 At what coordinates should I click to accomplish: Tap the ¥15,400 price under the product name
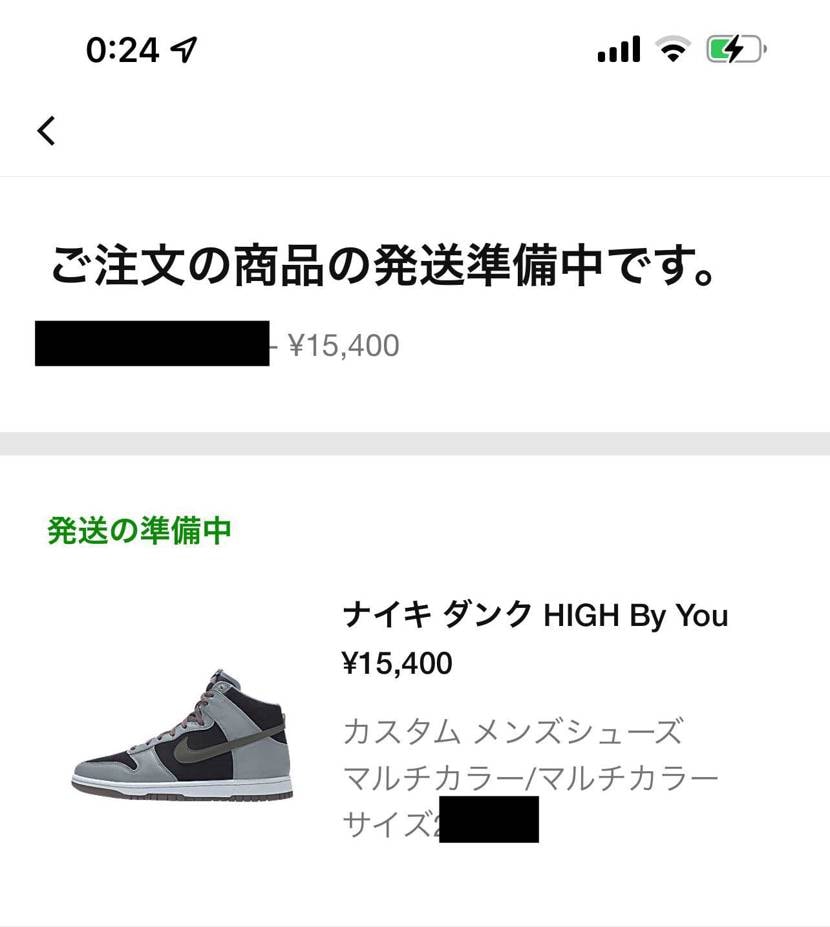[x=399, y=663]
